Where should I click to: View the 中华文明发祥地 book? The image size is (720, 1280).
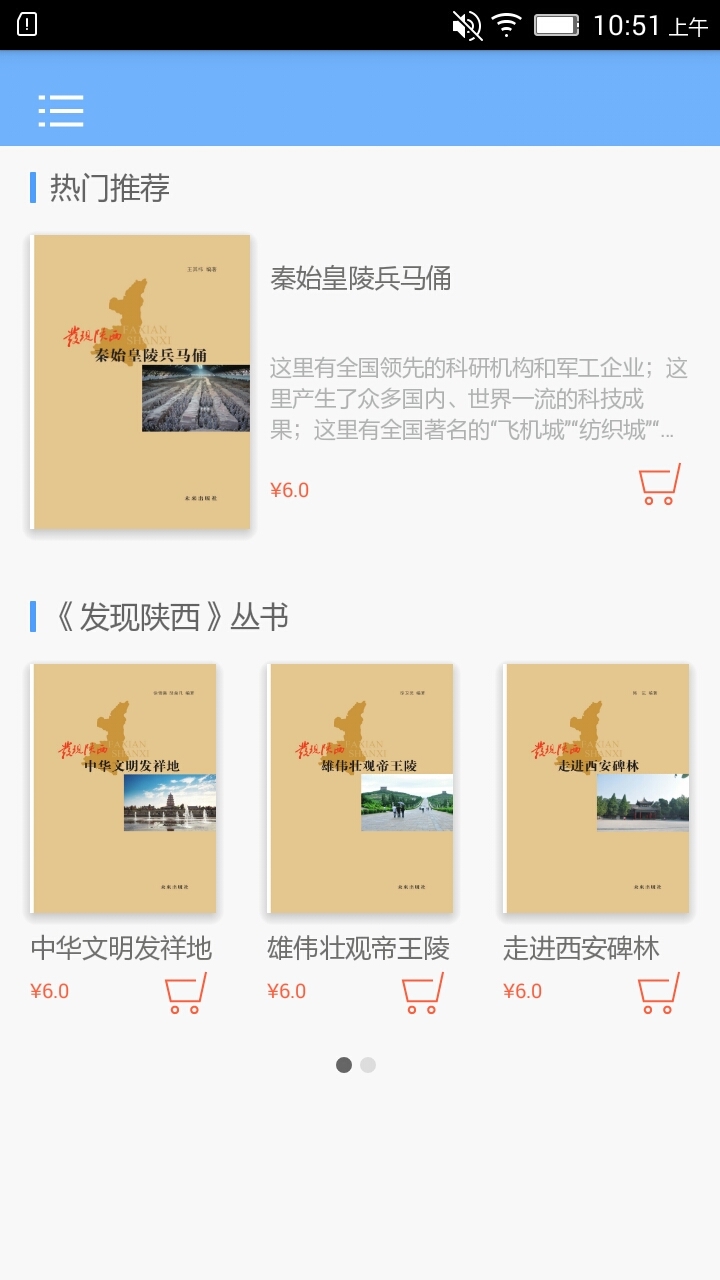124,788
